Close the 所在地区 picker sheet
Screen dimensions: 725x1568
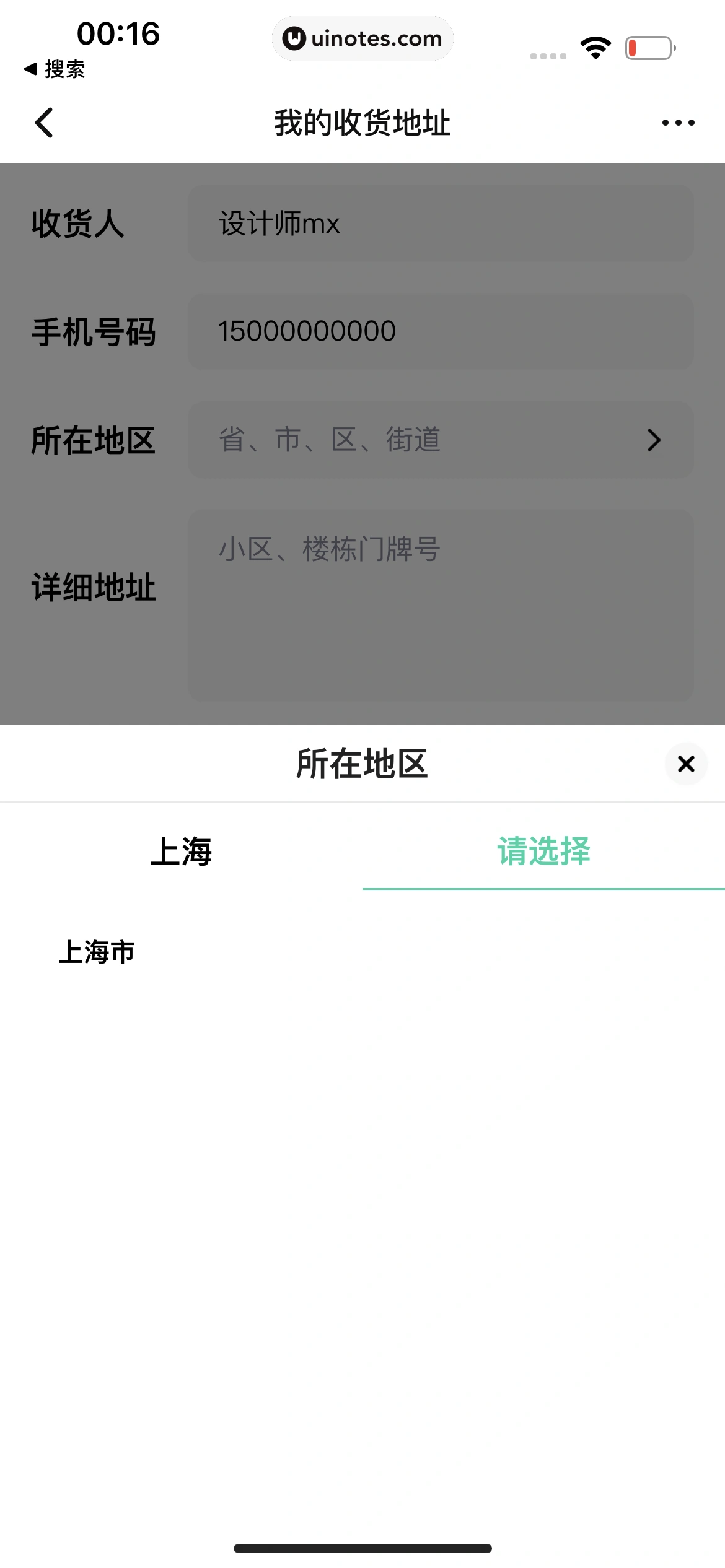(686, 764)
